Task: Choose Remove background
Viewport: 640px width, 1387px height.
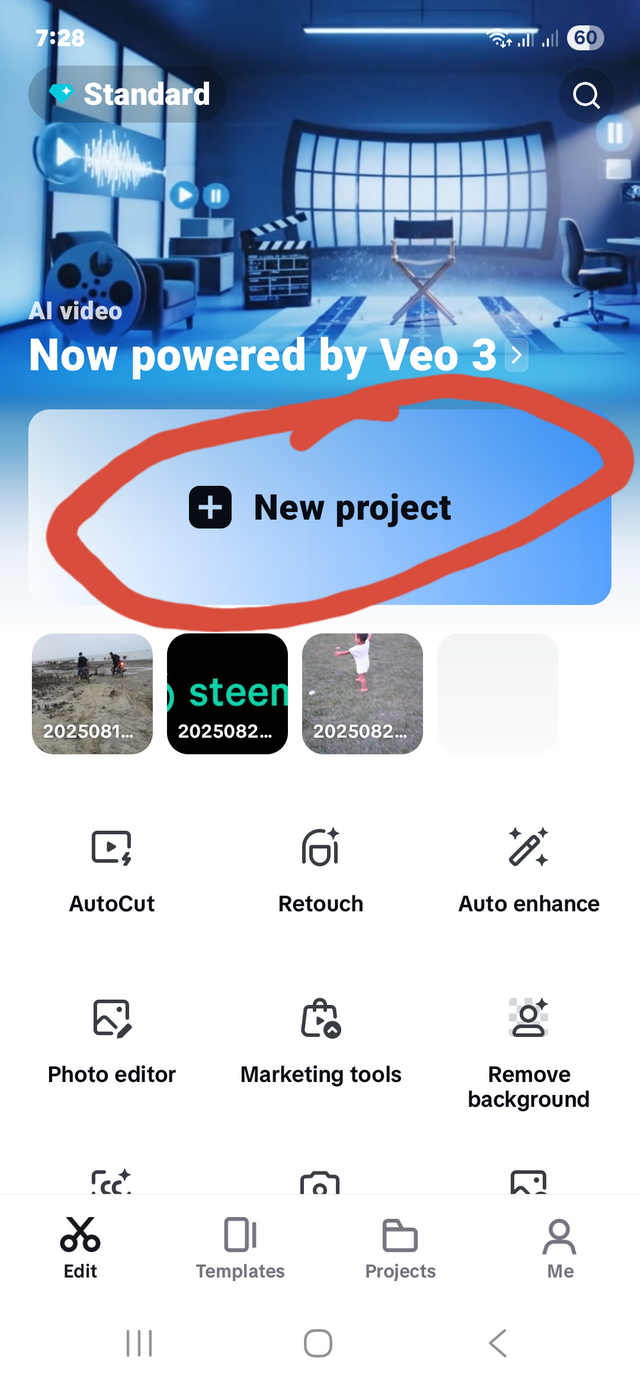Action: 528,1050
